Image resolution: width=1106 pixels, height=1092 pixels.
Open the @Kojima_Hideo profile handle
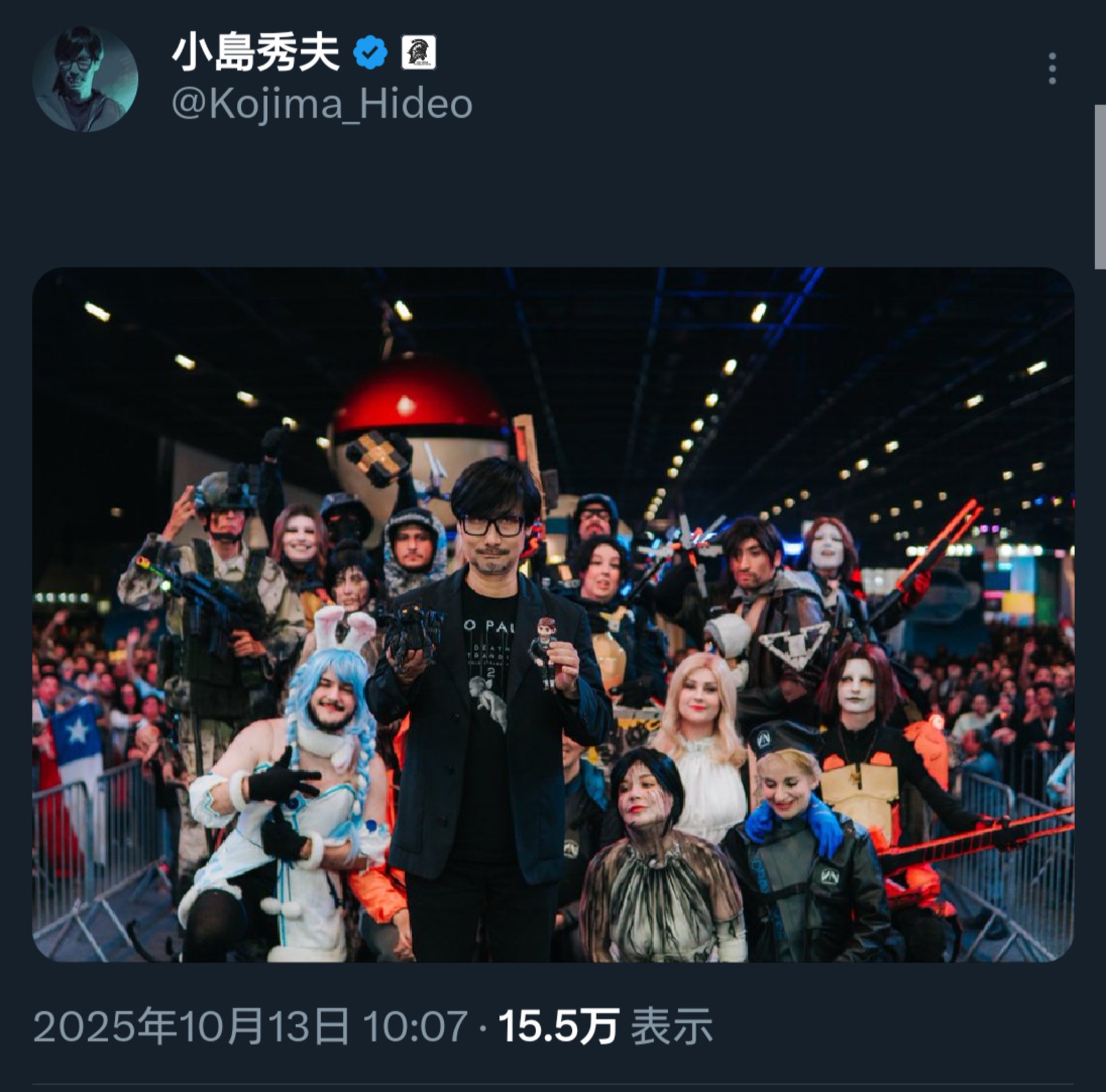322,104
